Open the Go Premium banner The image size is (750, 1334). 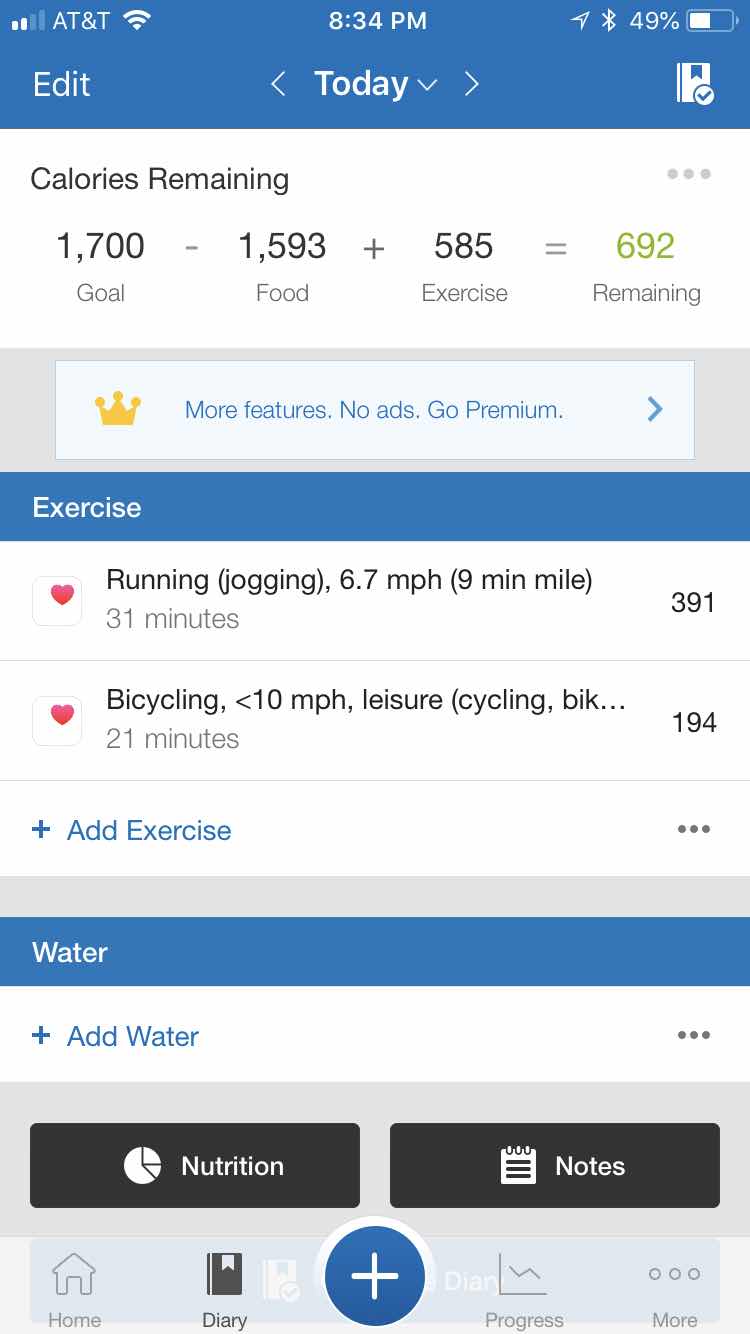pyautogui.click(x=375, y=410)
